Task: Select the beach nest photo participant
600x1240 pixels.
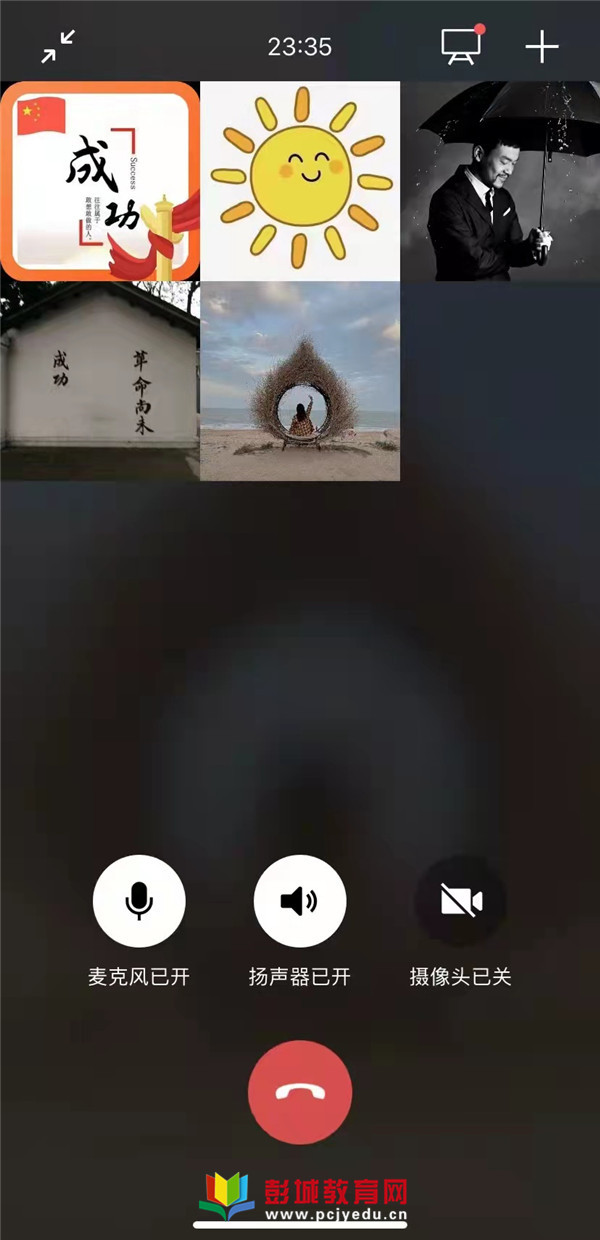Action: pyautogui.click(x=300, y=381)
